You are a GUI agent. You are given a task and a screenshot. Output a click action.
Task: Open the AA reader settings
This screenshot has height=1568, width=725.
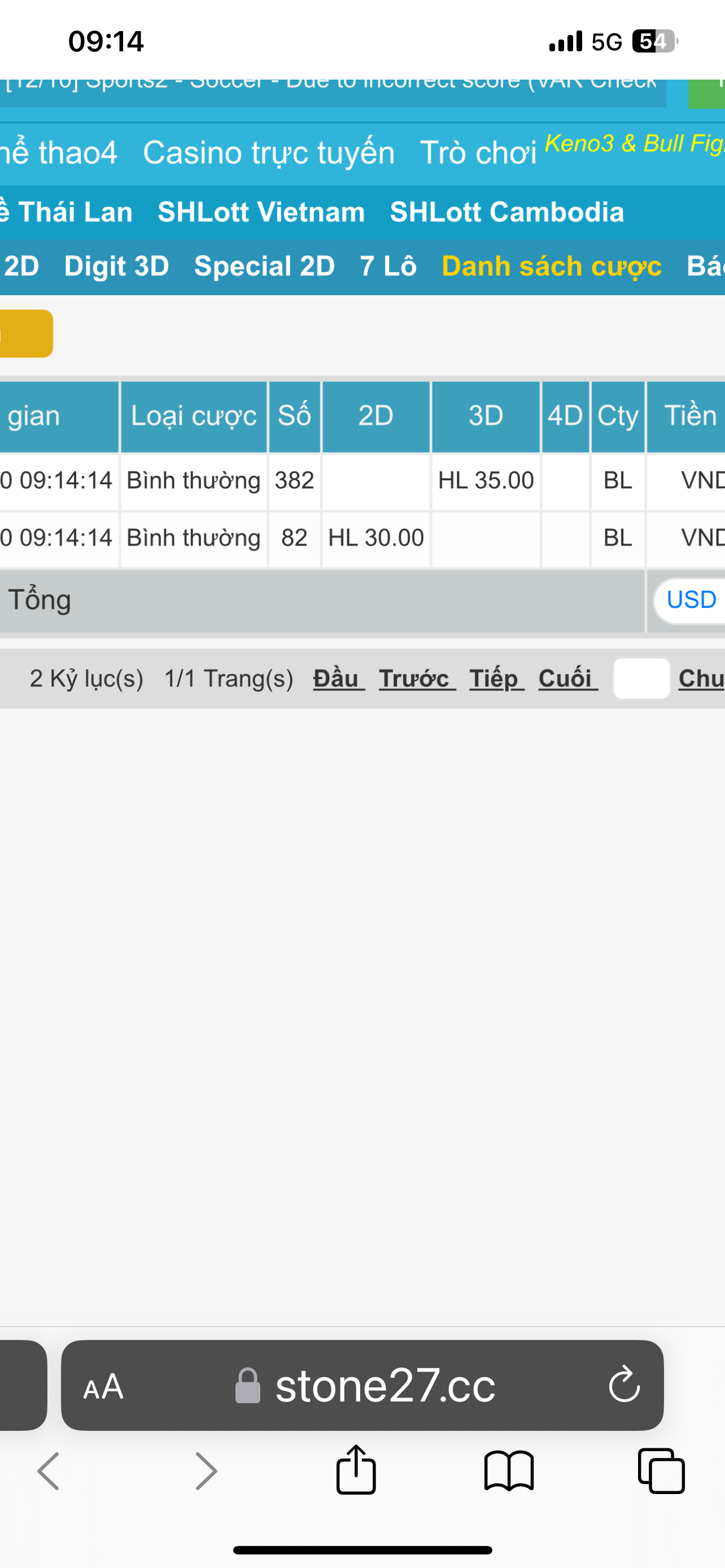coord(103,1386)
